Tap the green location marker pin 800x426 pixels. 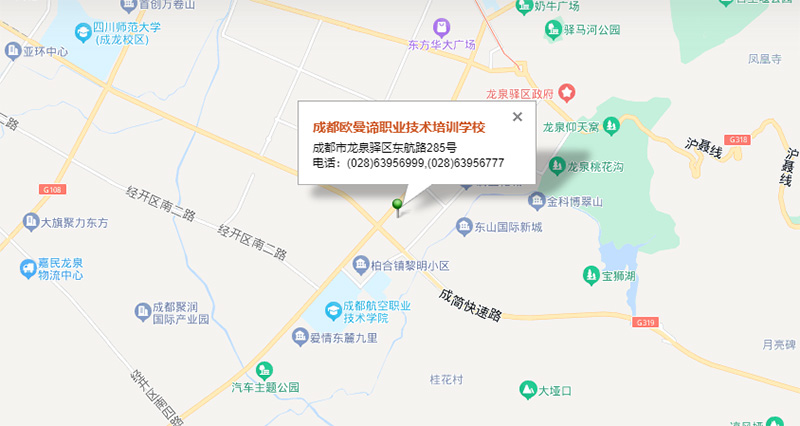(398, 206)
